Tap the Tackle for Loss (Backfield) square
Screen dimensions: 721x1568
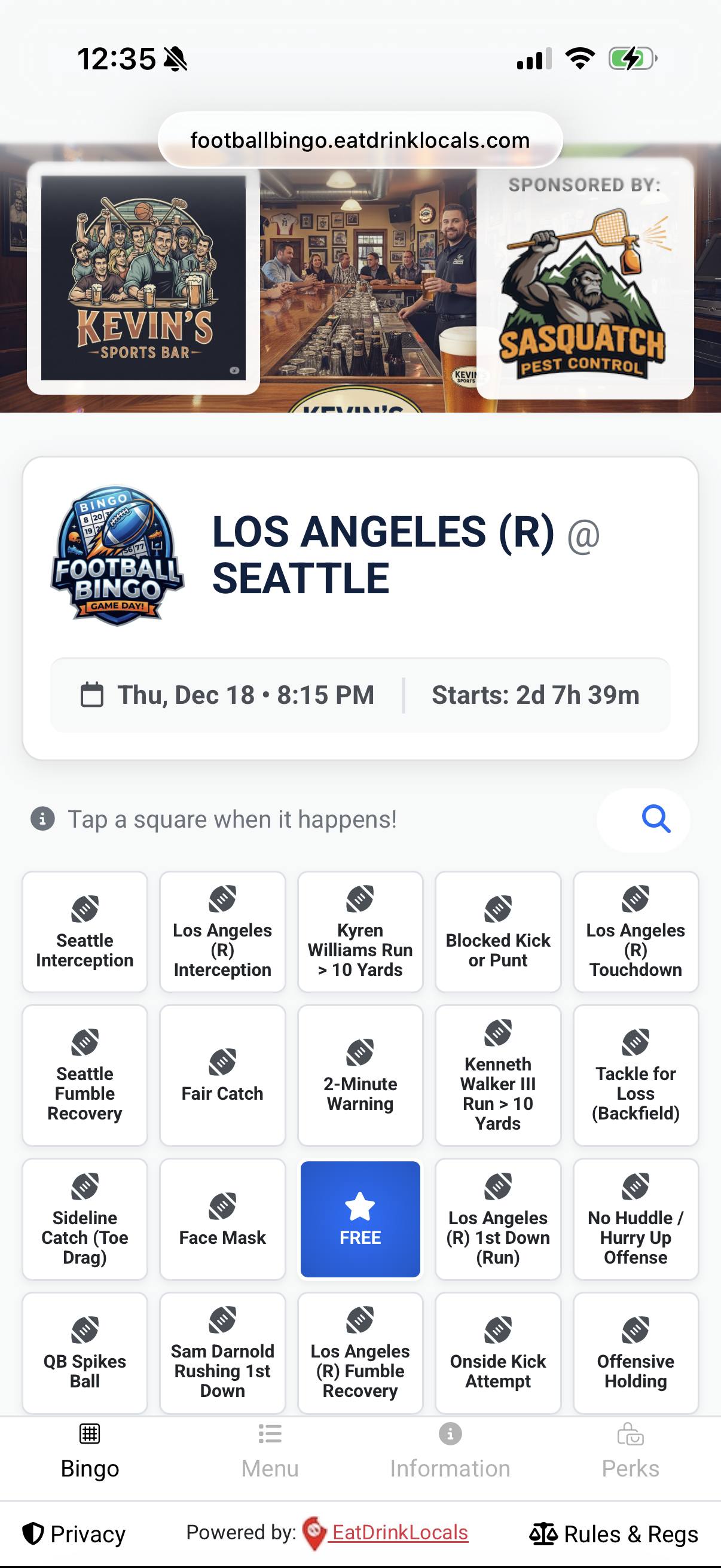(x=636, y=1075)
